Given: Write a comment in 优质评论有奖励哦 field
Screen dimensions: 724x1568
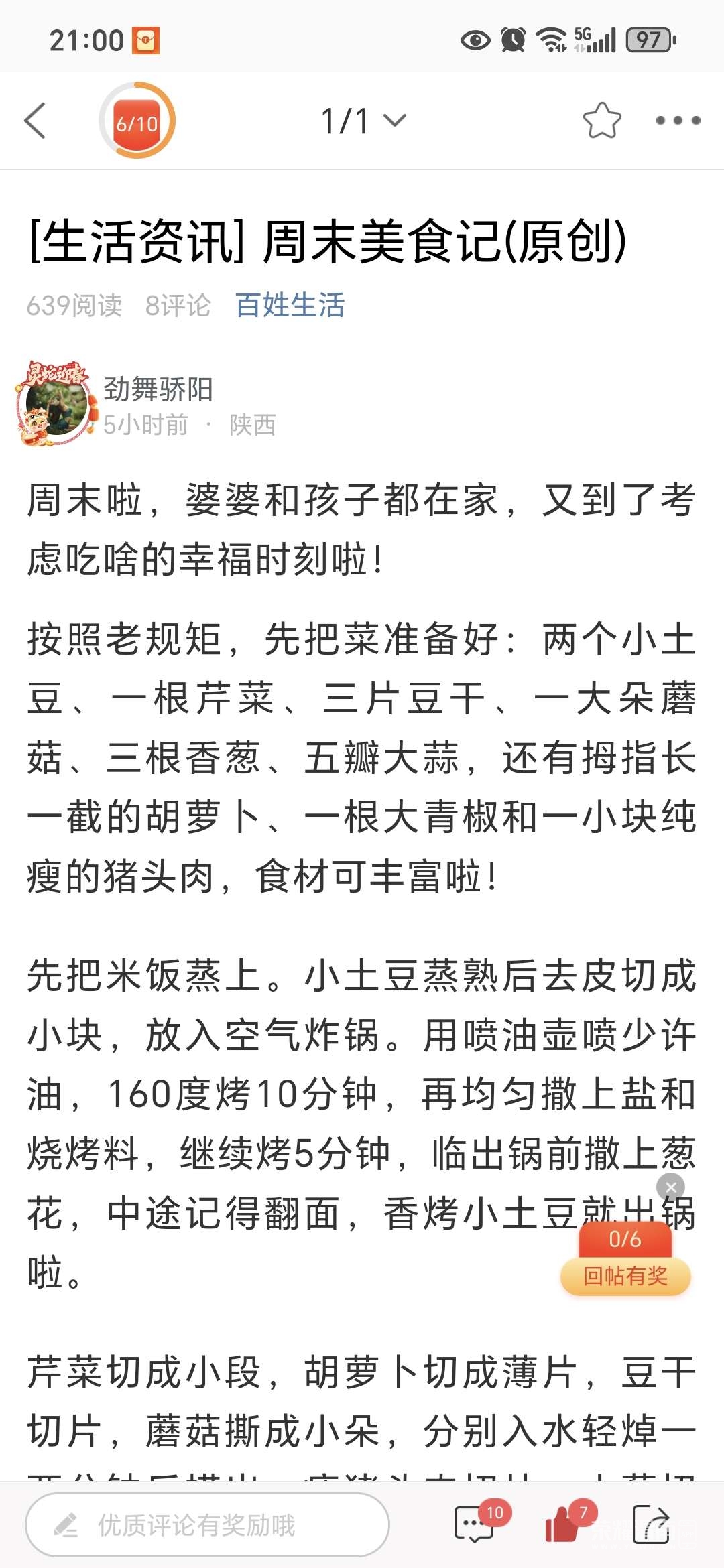Looking at the screenshot, I should pos(208,1525).
